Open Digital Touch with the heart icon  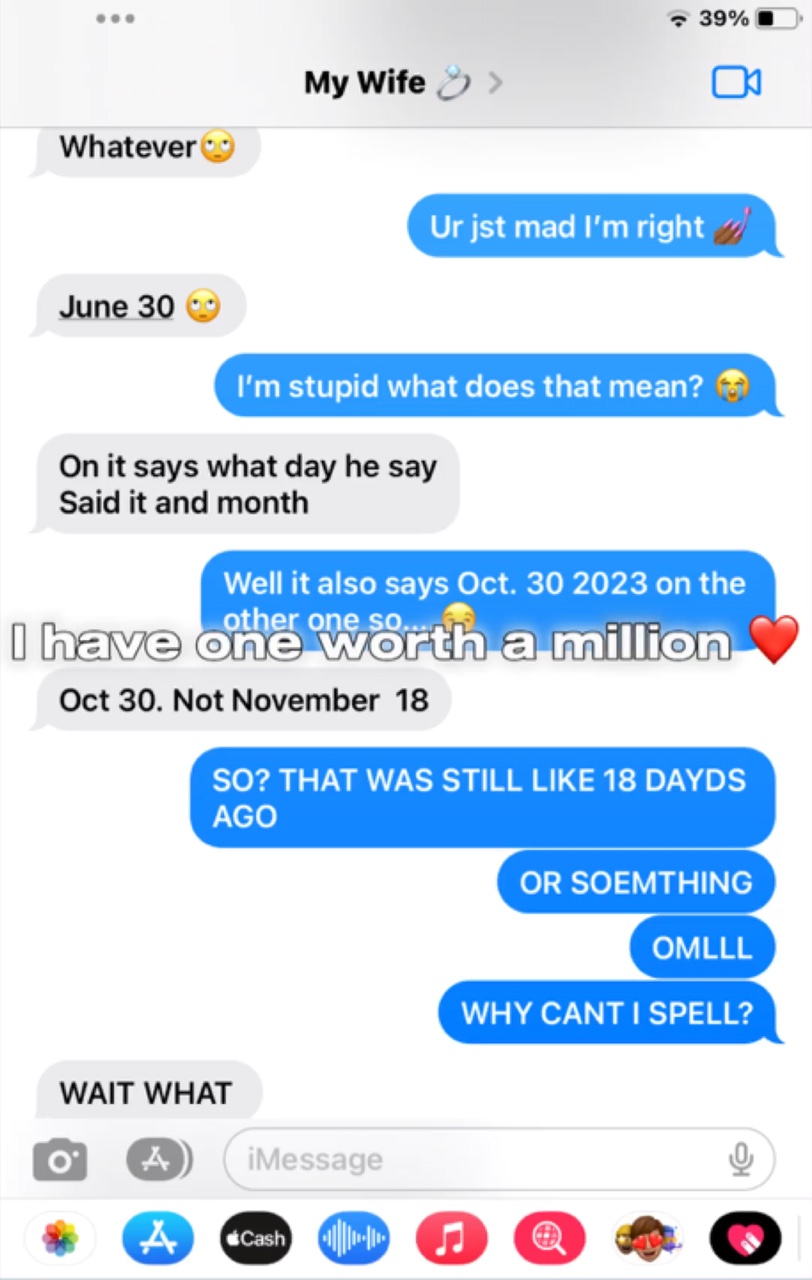(745, 1239)
